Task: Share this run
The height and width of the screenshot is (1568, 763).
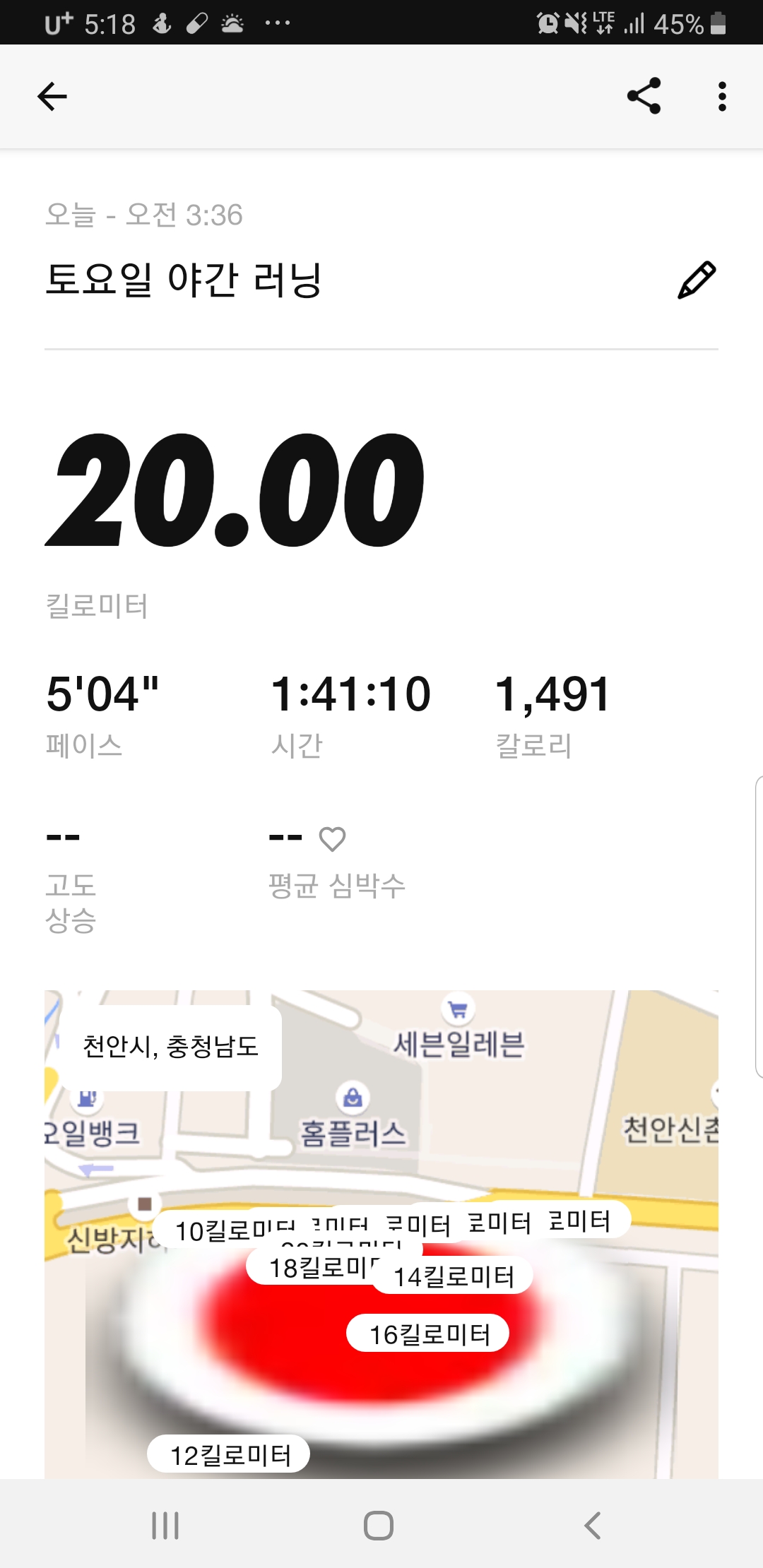Action: 644,96
